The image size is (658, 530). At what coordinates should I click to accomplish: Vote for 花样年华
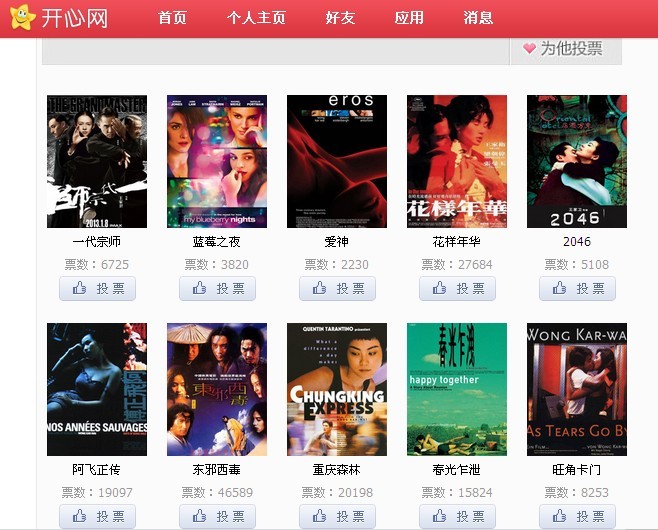click(x=457, y=289)
